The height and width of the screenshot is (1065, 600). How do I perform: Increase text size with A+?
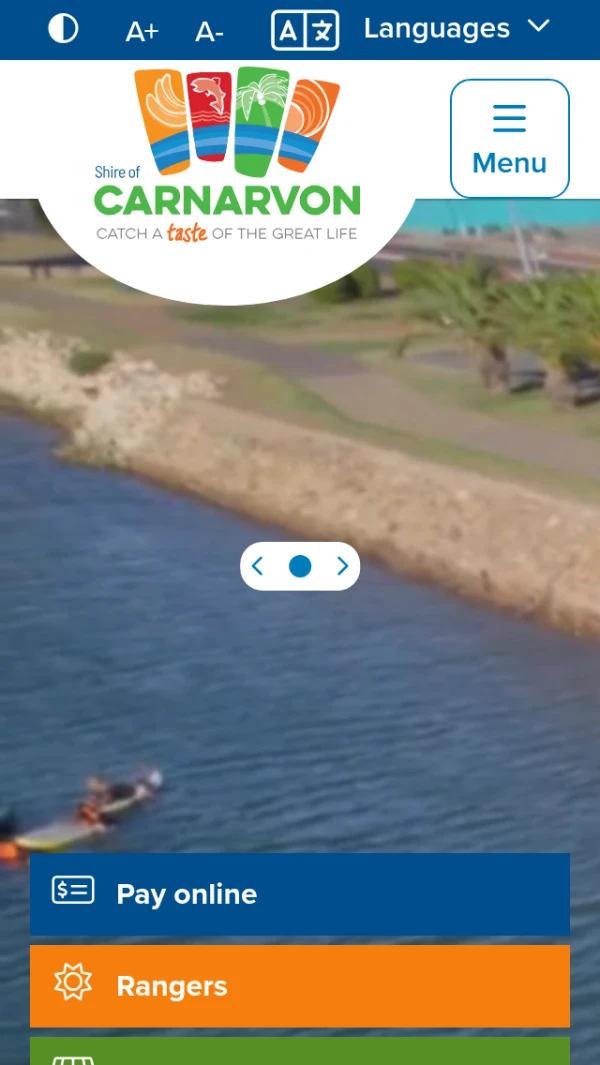[142, 31]
